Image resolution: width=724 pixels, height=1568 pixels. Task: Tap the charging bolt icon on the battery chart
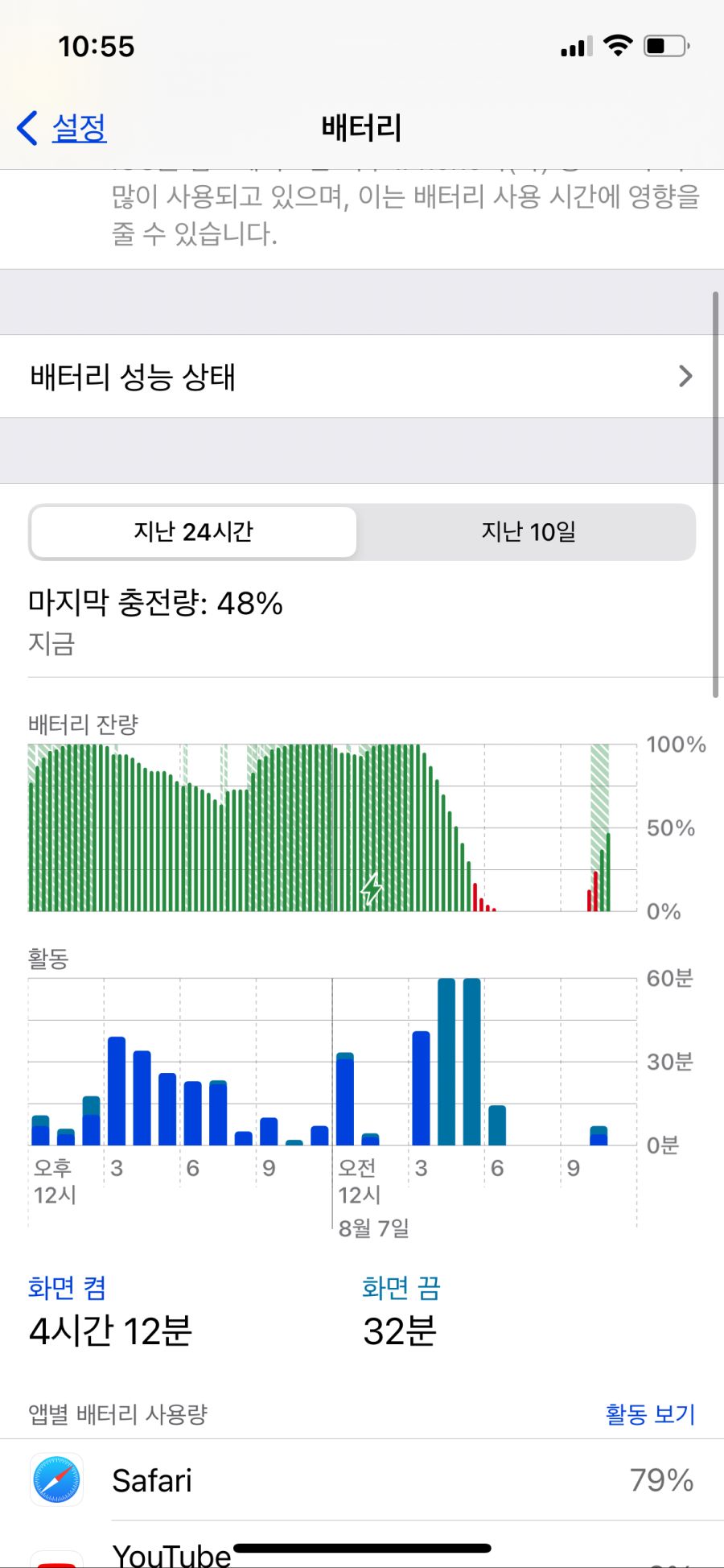[x=371, y=889]
